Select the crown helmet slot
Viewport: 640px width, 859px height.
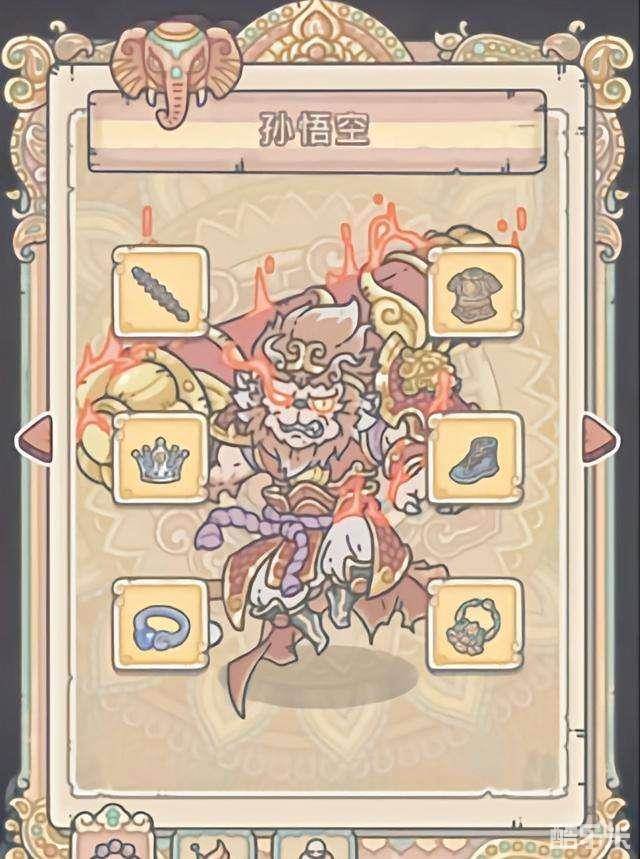(159, 457)
